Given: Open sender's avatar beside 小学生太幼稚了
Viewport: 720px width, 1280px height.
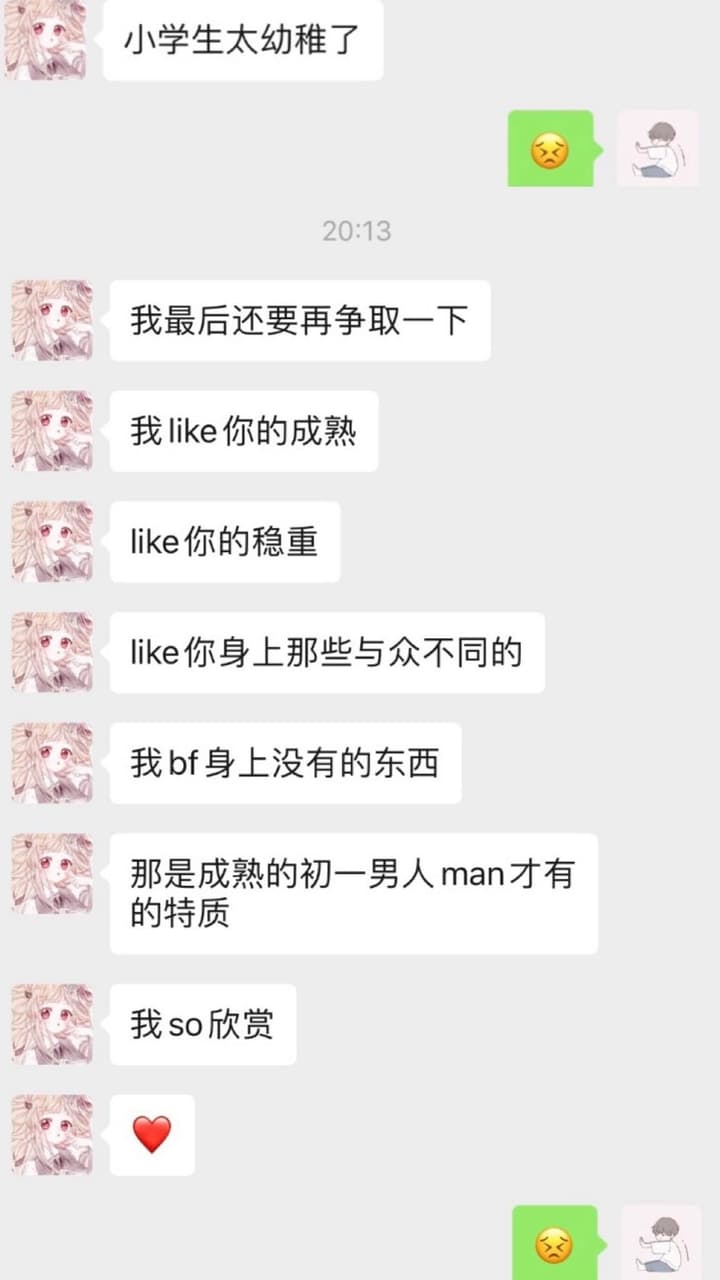Looking at the screenshot, I should [45, 40].
